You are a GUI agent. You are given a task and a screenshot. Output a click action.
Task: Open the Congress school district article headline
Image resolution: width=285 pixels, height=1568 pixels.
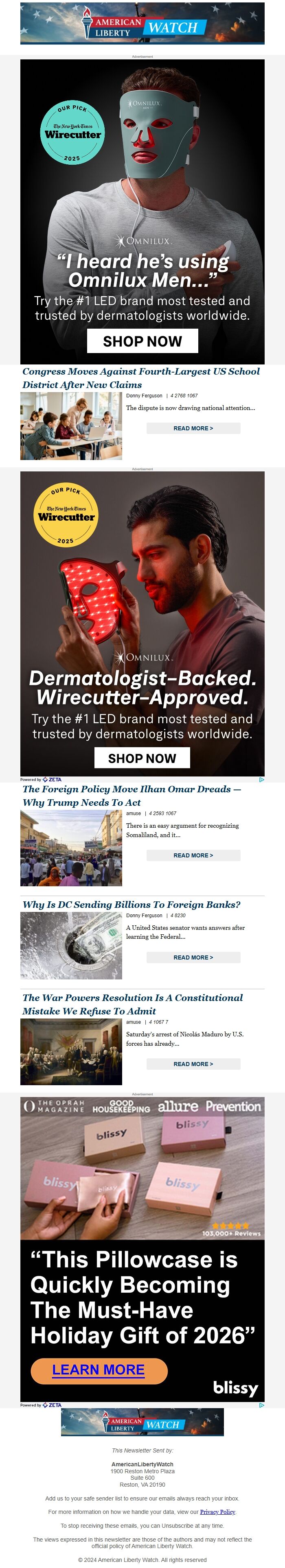click(141, 377)
